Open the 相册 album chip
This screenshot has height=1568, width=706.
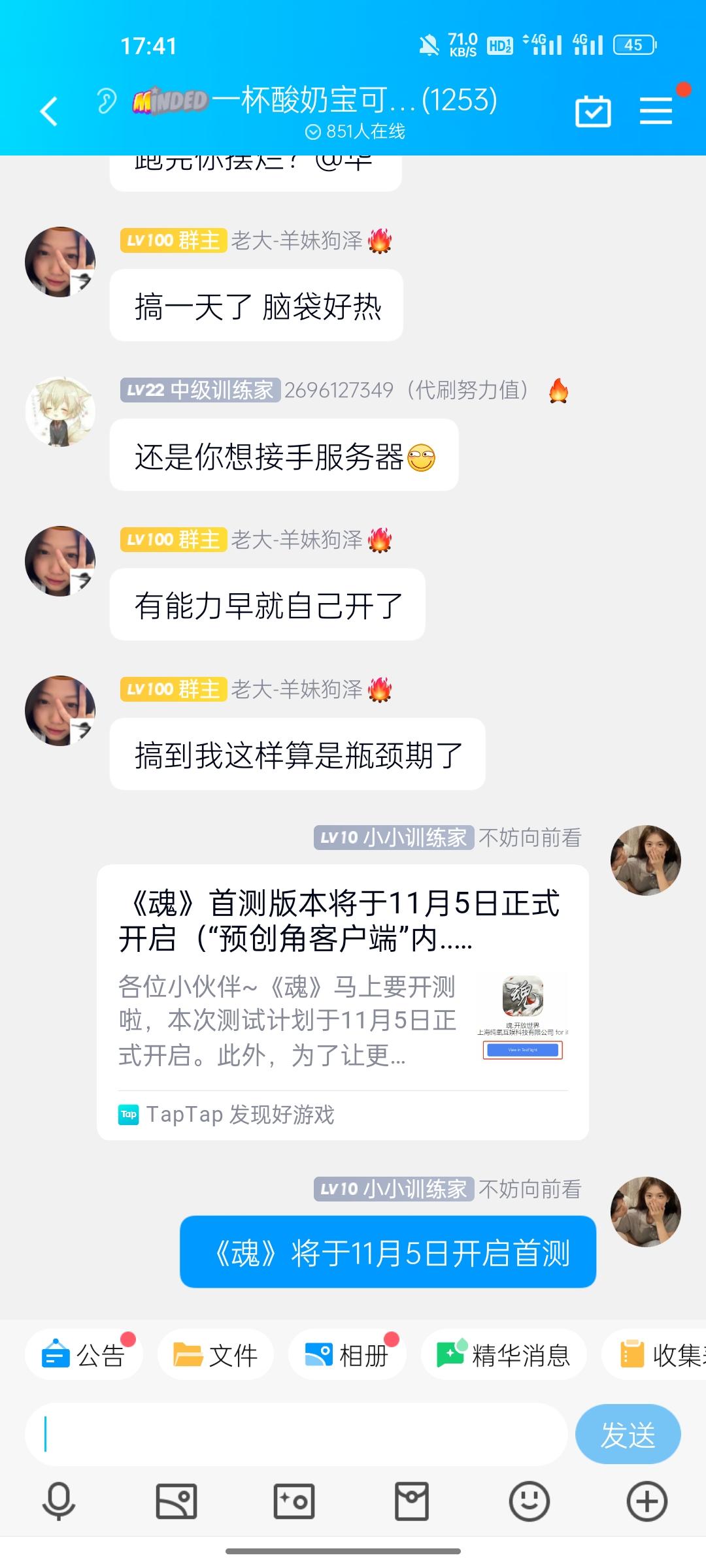(x=347, y=1356)
